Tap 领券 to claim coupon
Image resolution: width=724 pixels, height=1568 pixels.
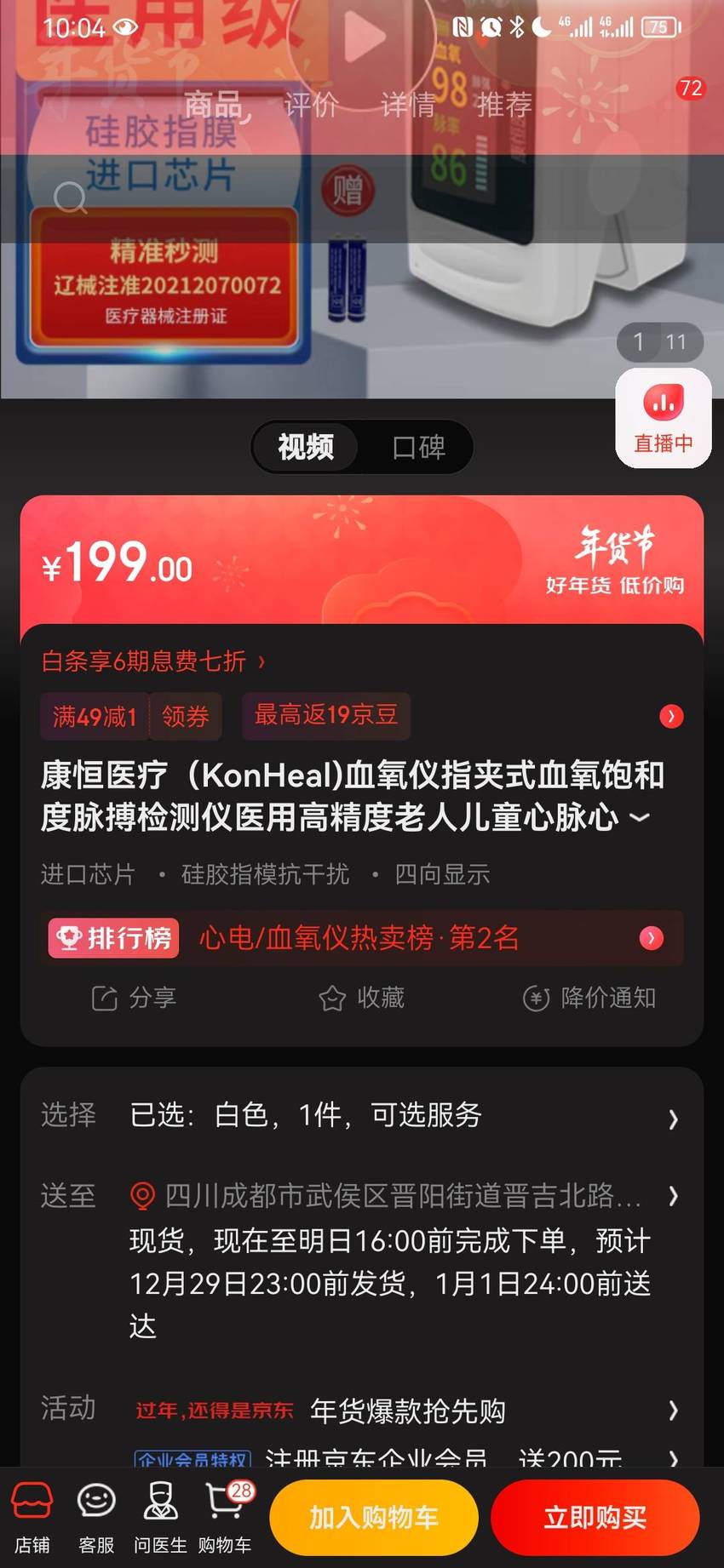coord(186,717)
